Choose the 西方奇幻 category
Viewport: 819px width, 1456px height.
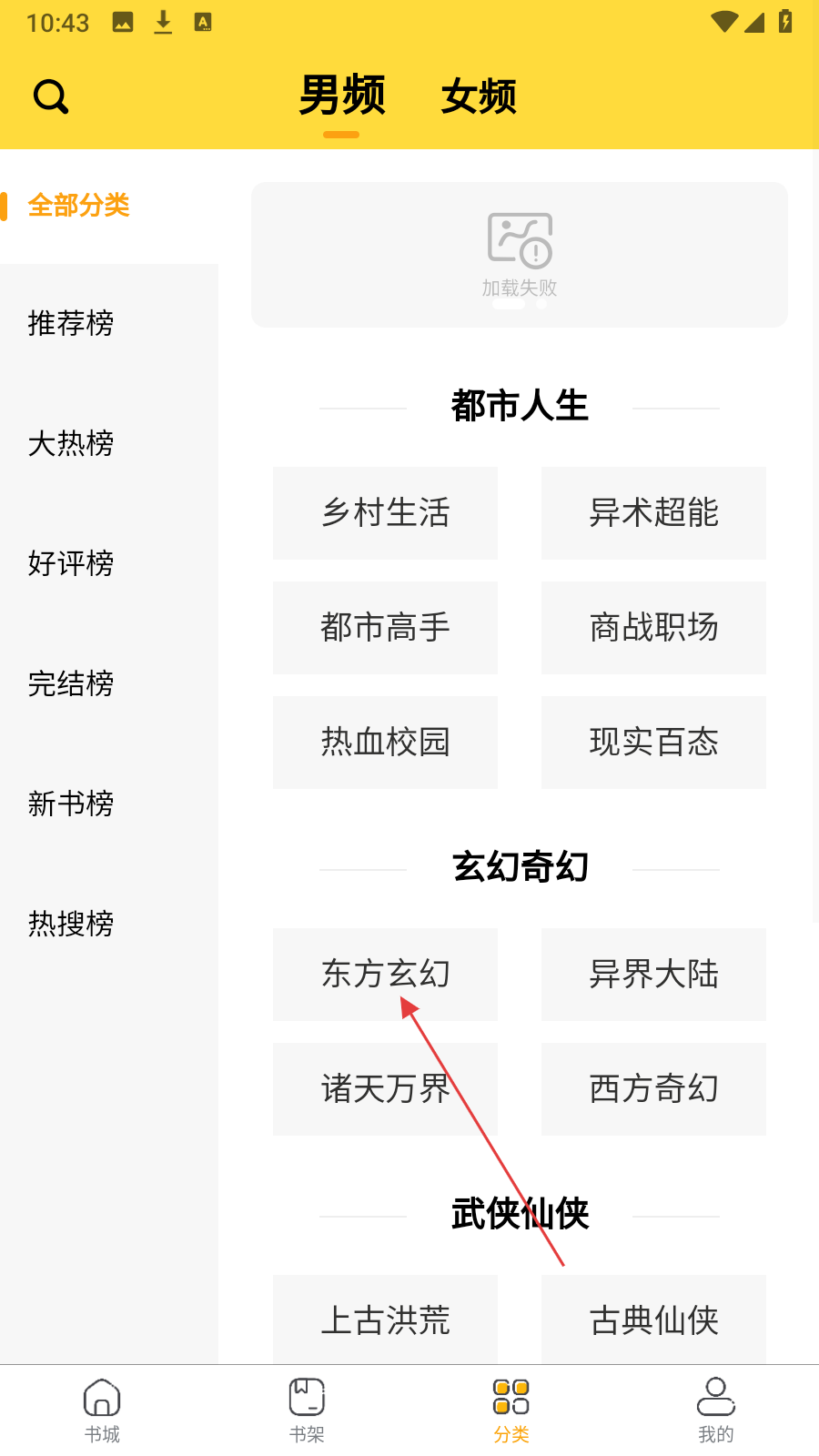click(653, 1089)
